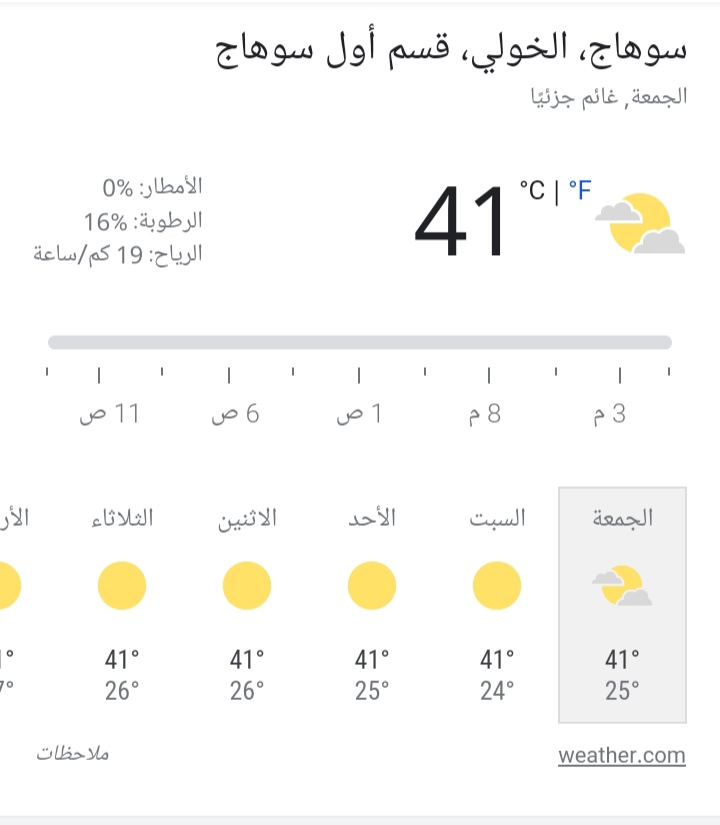Switch temperature unit to °F

tap(580, 190)
